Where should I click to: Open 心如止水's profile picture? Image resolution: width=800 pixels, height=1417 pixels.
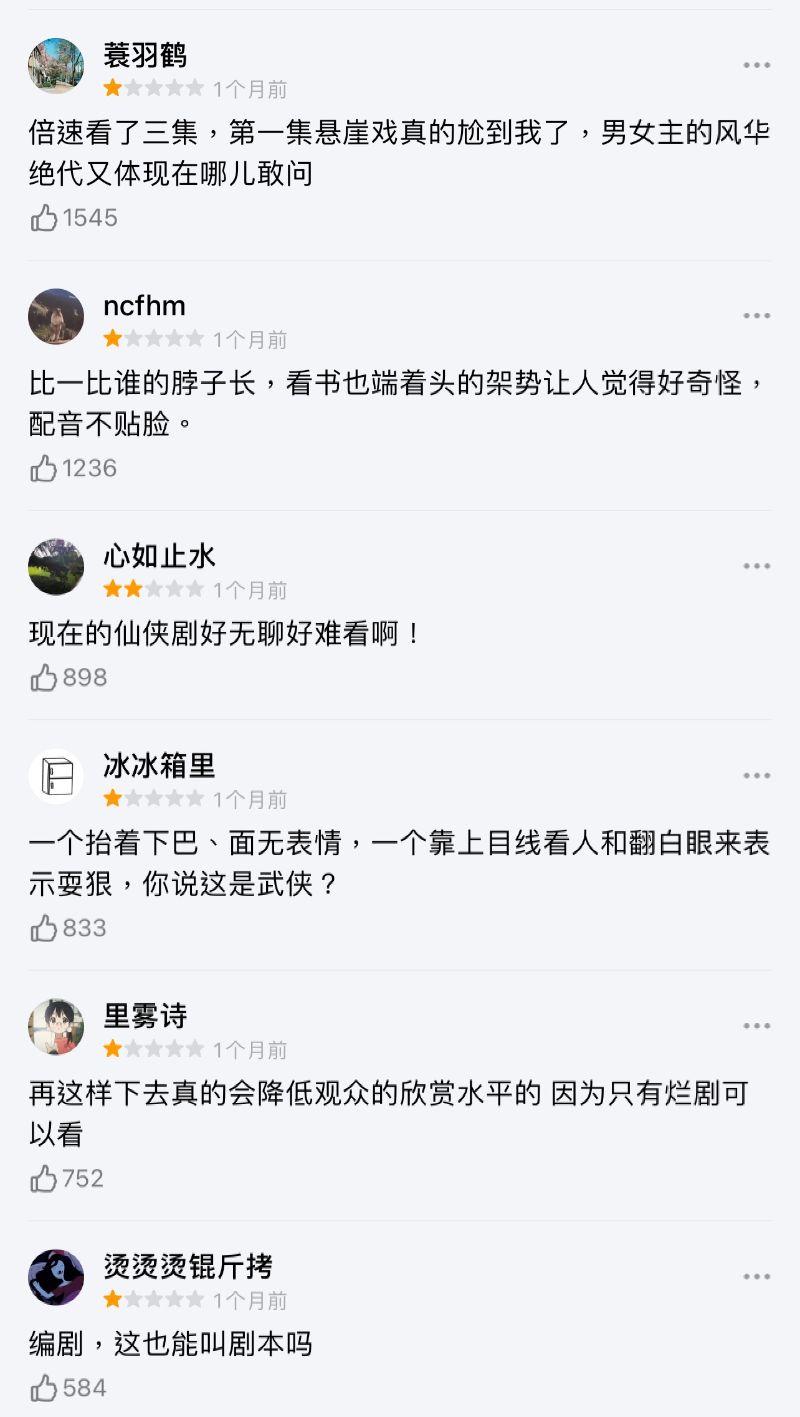pyautogui.click(x=56, y=566)
